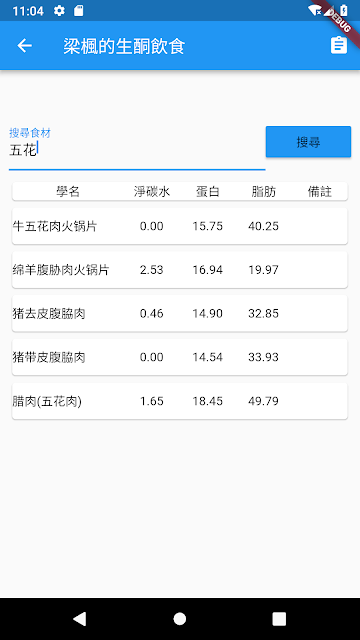Open the 腊肉(五花肉) row

pyautogui.click(x=180, y=401)
